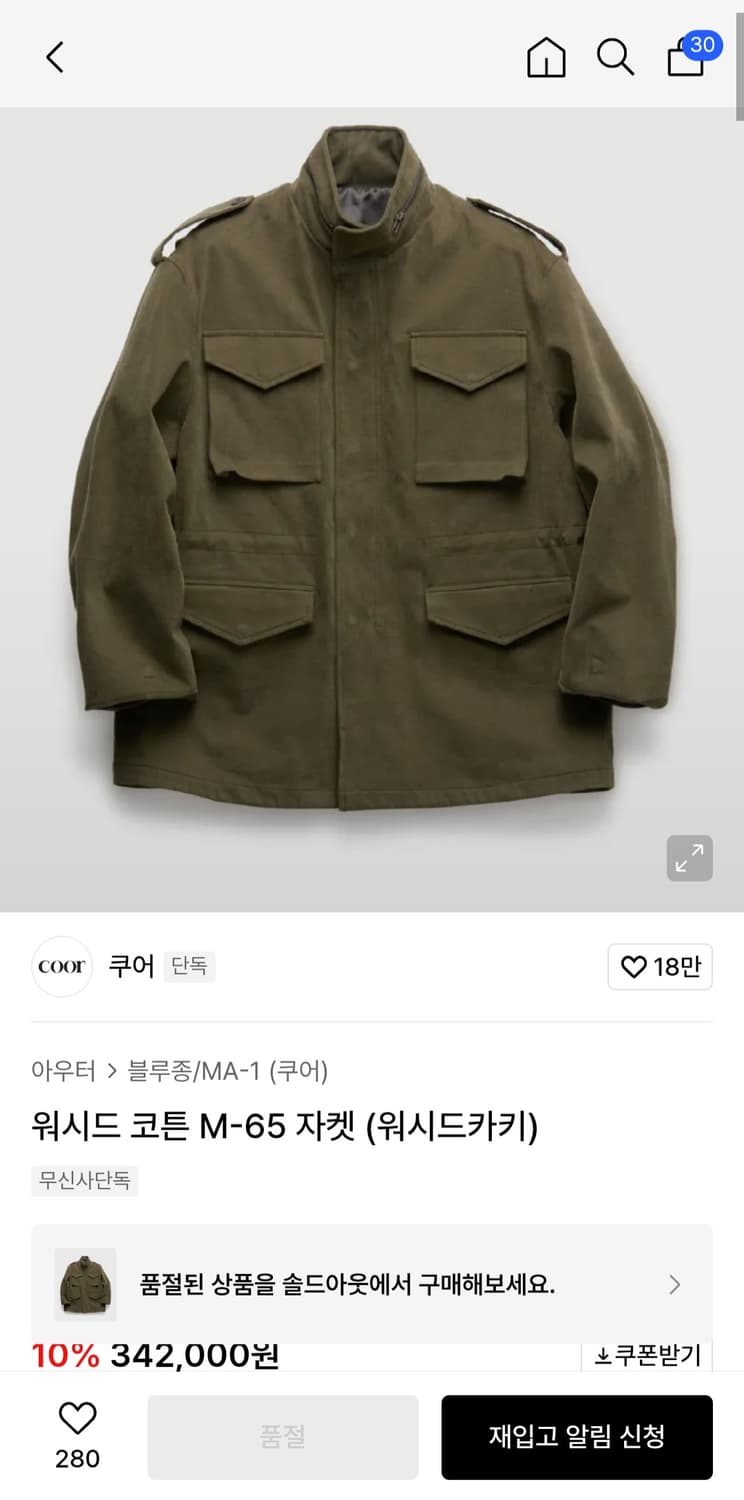This screenshot has width=744, height=1500.
Task: Open the shopping cart icon
Action: 684,60
